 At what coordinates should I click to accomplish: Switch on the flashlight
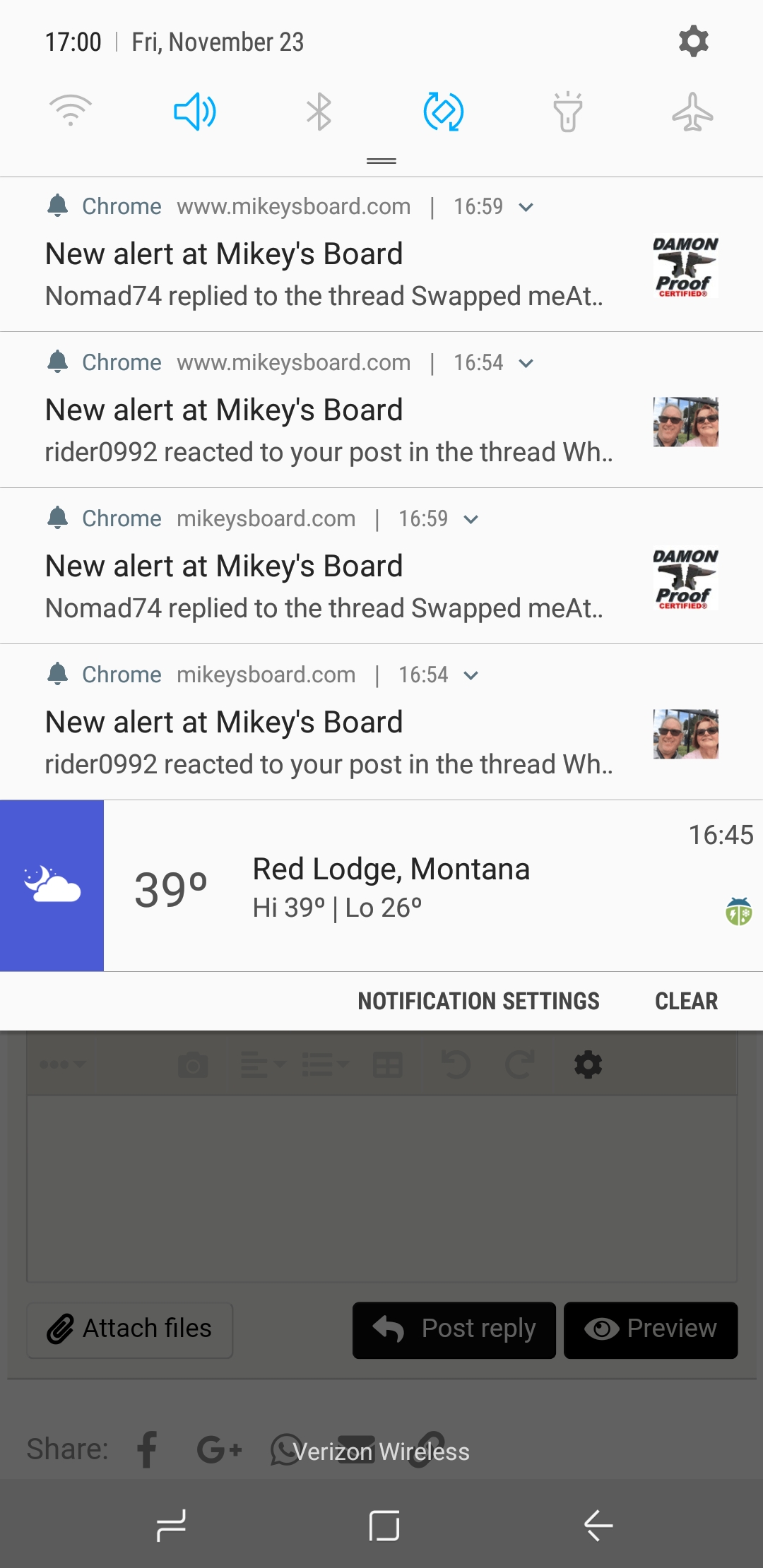[567, 112]
